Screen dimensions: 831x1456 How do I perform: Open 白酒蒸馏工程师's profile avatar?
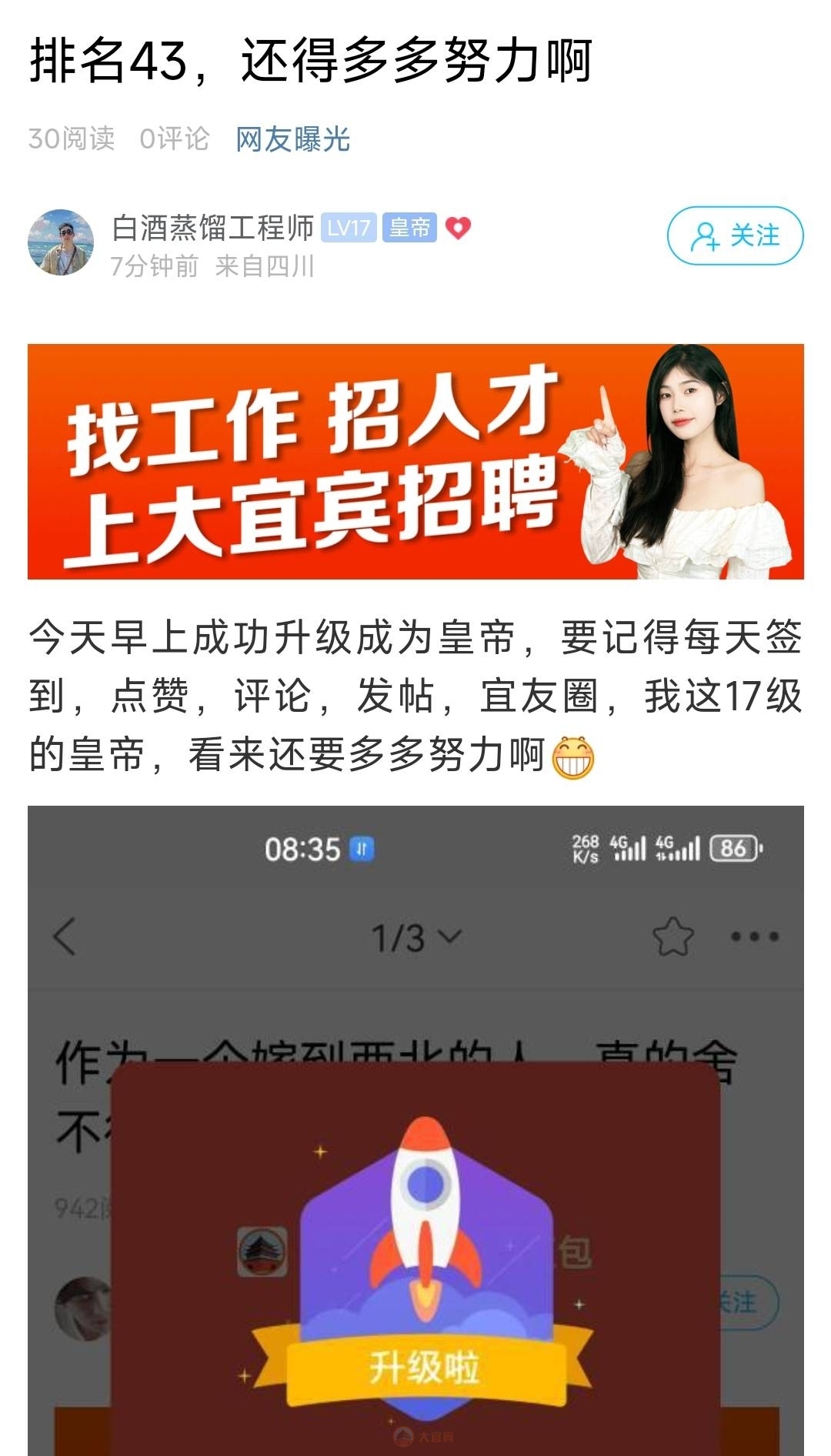[61, 242]
